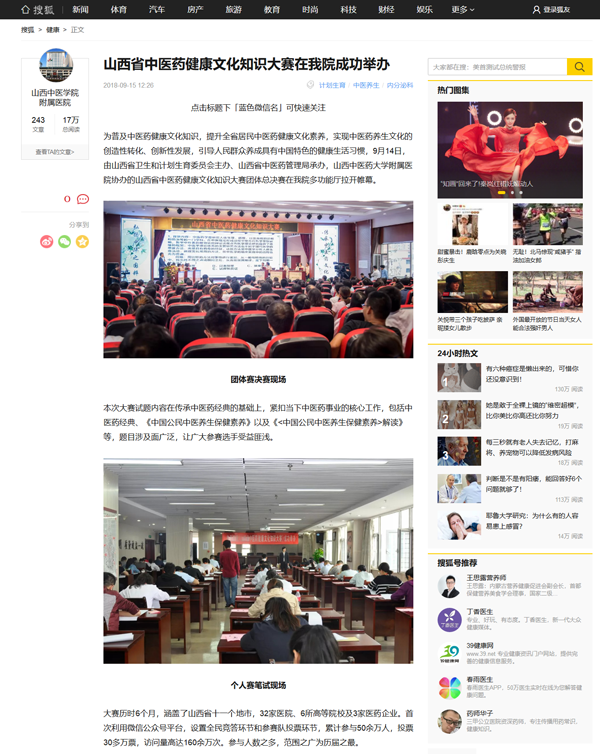
Task: Click 查看TA的文章 under the author card
Action: [x=56, y=152]
